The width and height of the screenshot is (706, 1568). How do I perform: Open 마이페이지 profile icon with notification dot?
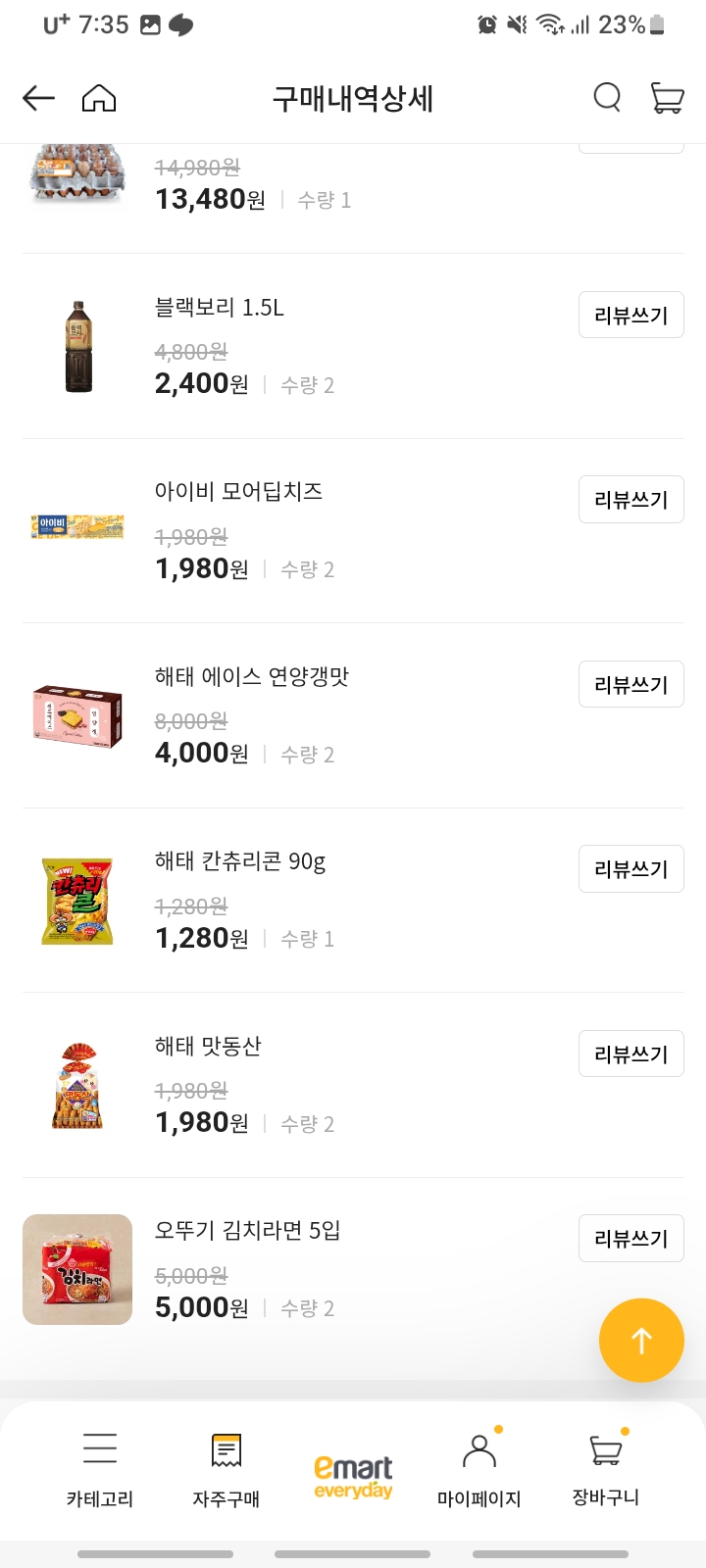point(479,1448)
